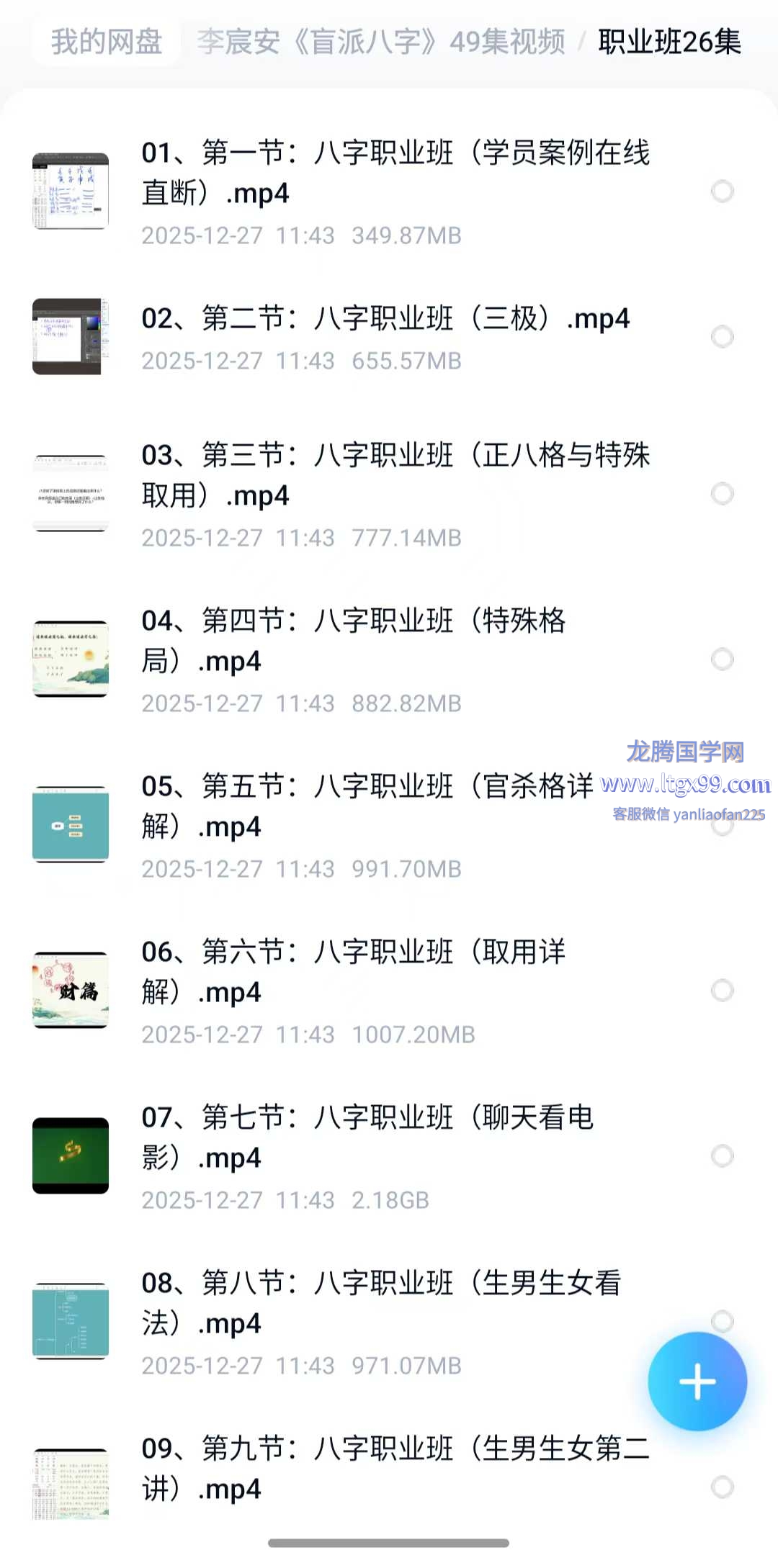Open video 04、第四节 特殊格局
The height and width of the screenshot is (1568, 778).
click(x=353, y=641)
